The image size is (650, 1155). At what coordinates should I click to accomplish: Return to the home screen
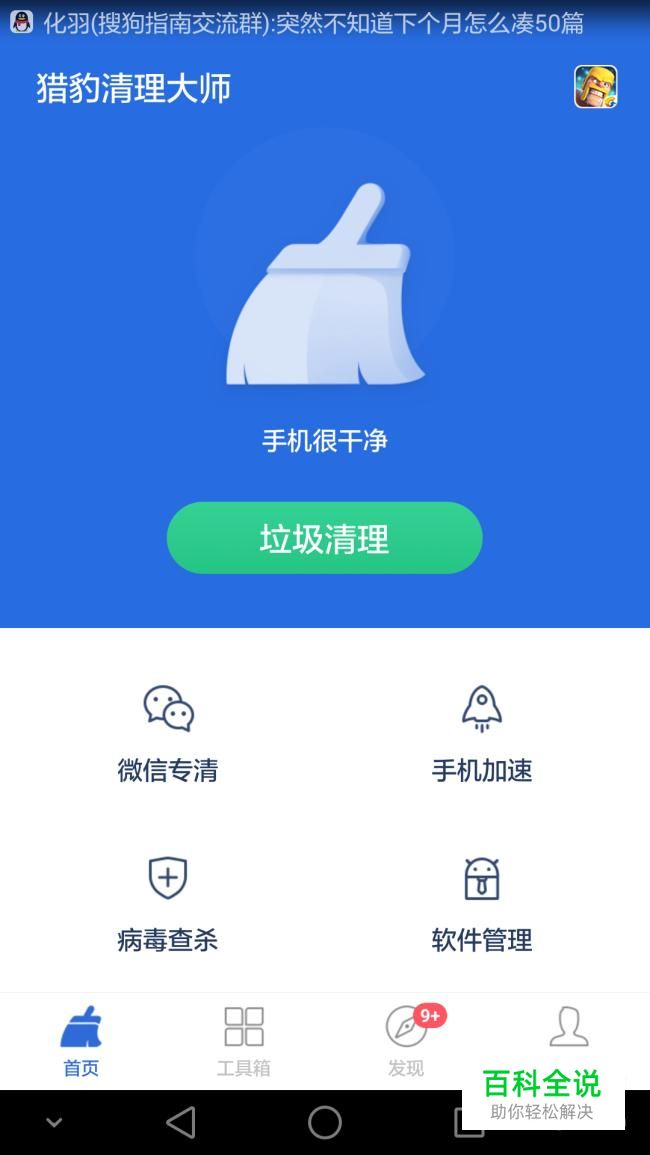[324, 1123]
